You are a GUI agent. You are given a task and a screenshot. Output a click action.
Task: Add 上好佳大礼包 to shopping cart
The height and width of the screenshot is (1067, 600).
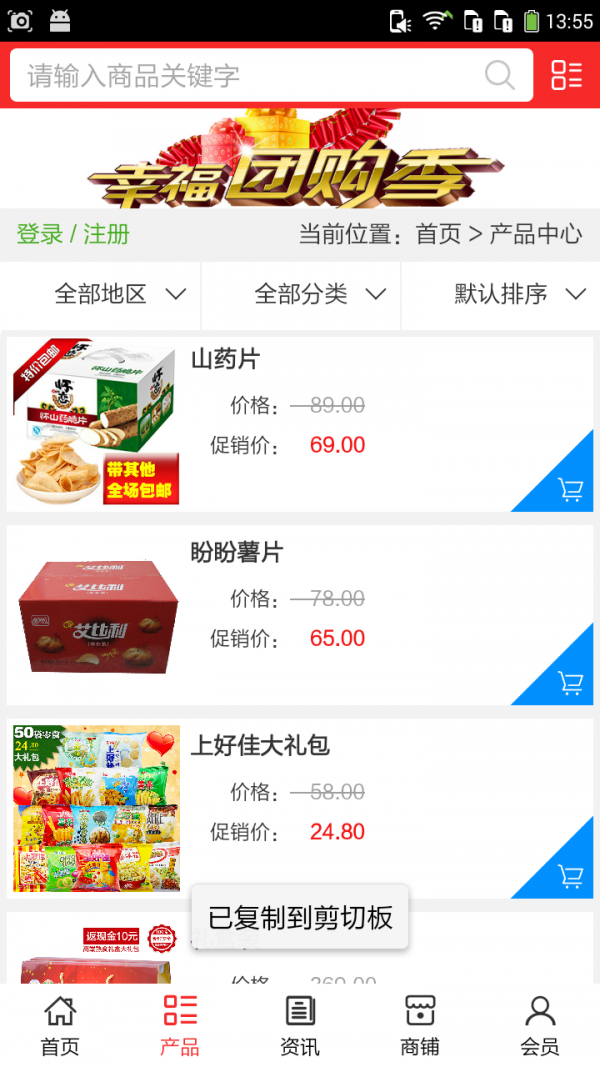pyautogui.click(x=570, y=877)
